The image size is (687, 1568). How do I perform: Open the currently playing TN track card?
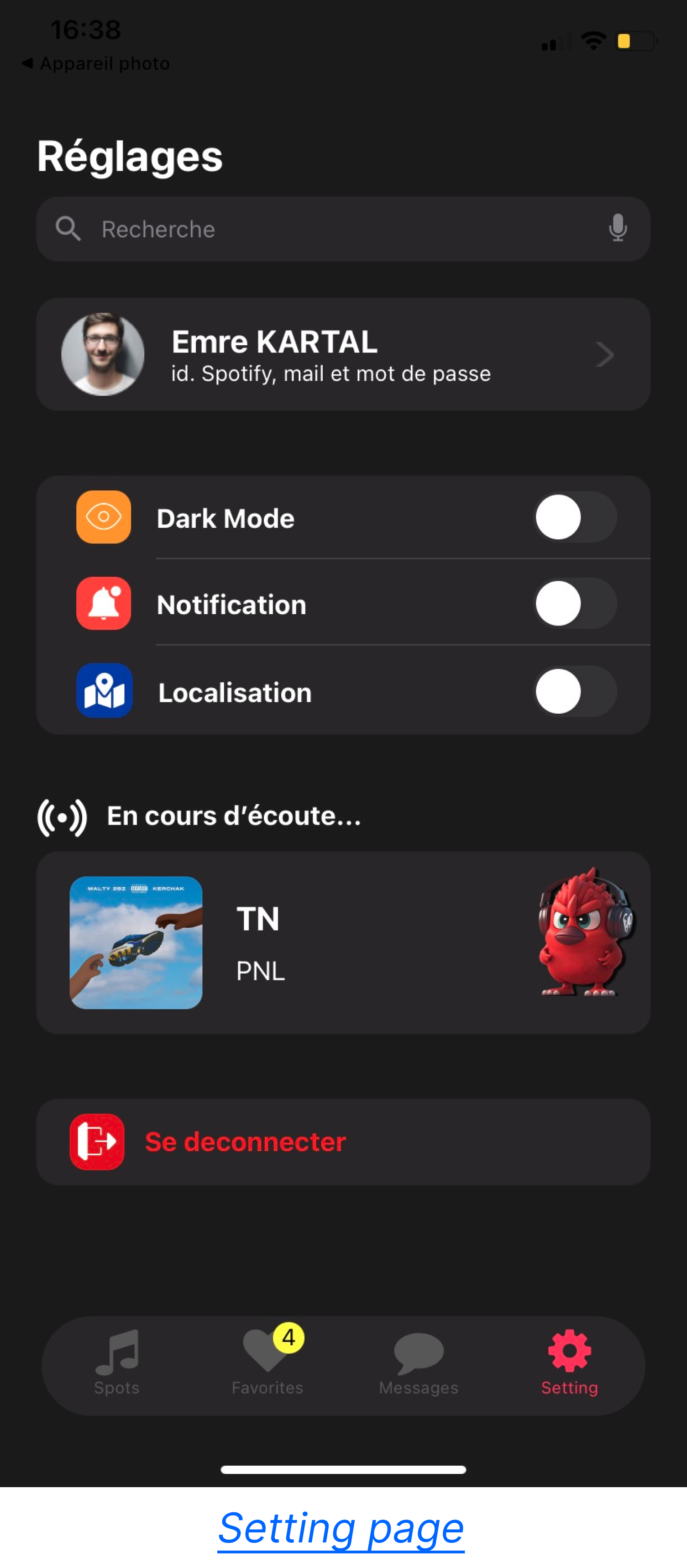tap(343, 943)
